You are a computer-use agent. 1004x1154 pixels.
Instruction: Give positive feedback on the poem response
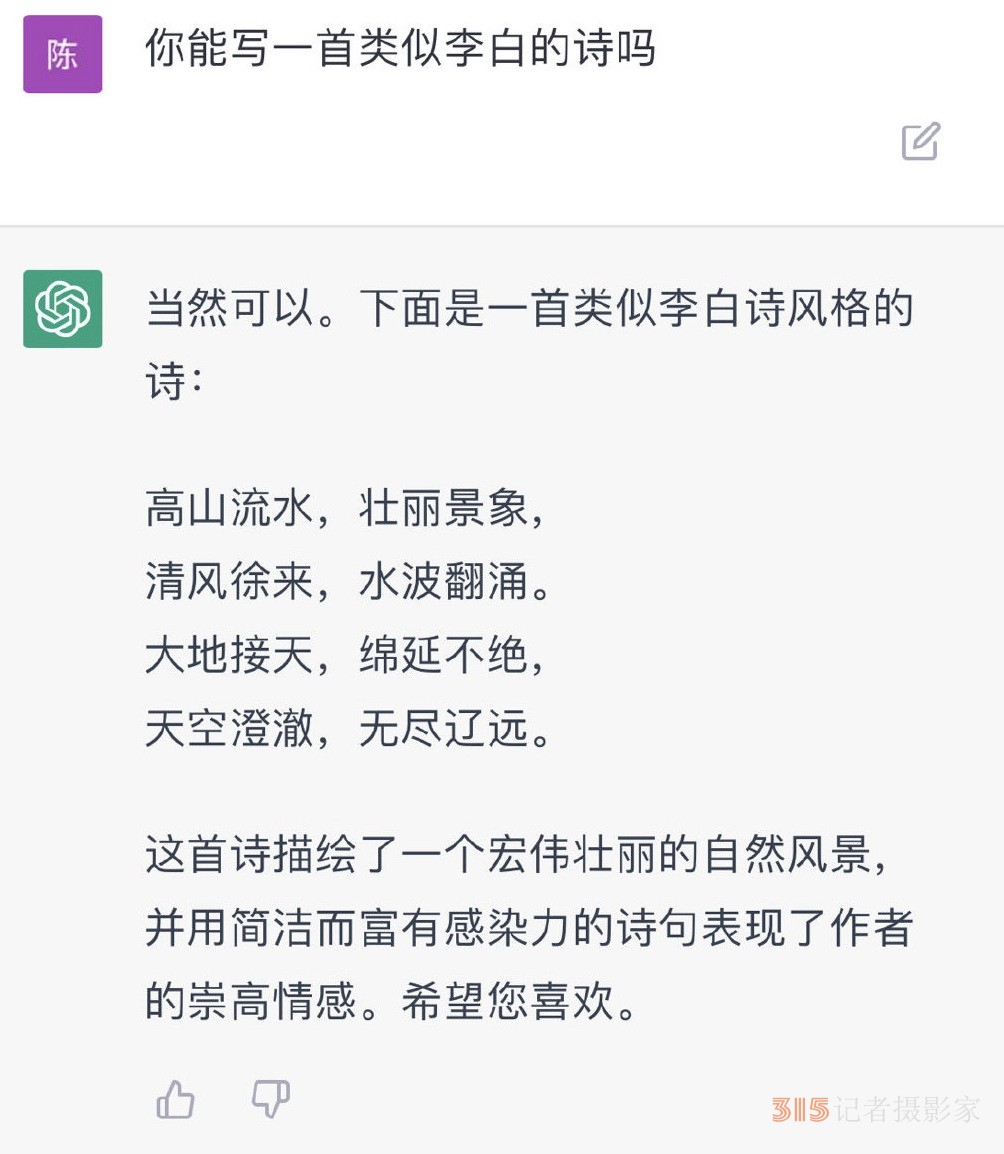click(175, 1098)
